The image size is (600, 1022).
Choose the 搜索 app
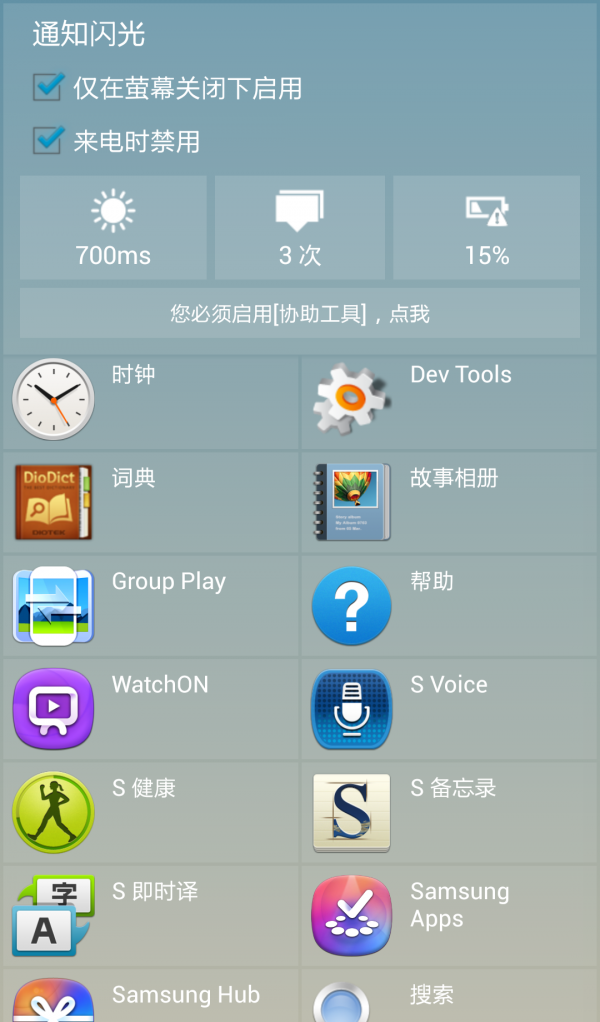point(449,998)
